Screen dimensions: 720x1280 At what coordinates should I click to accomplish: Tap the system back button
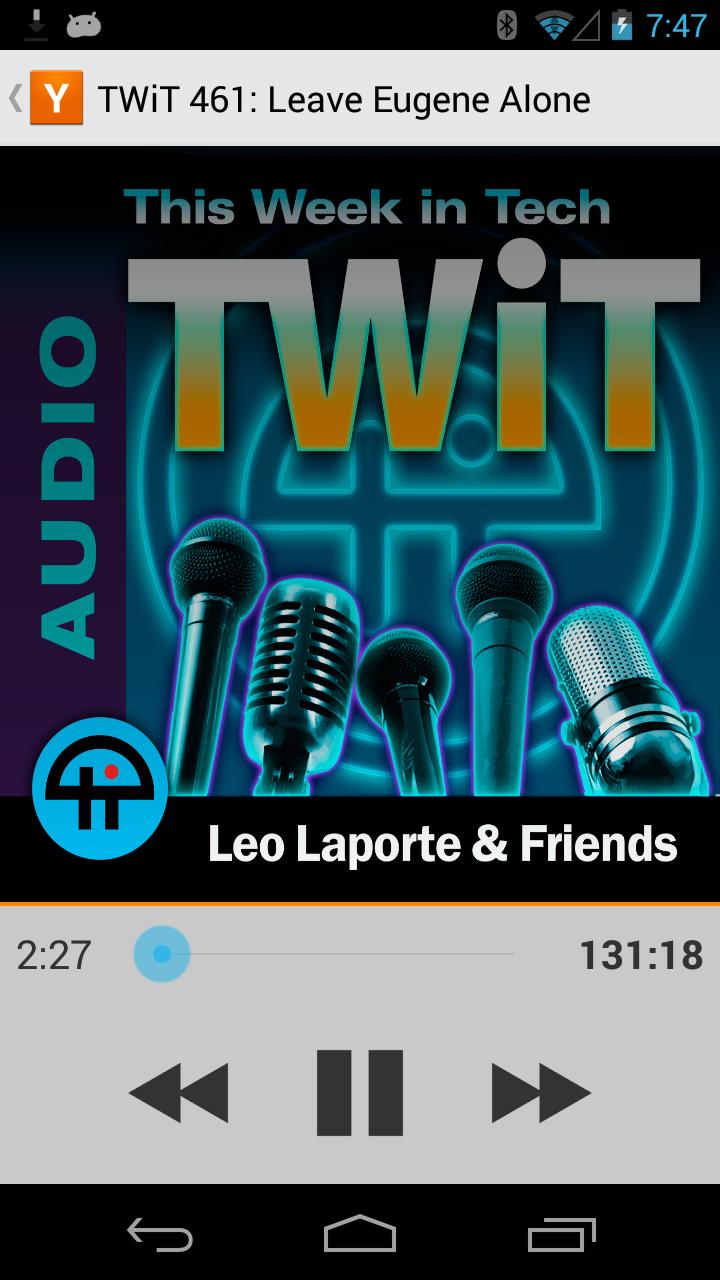tap(160, 1234)
